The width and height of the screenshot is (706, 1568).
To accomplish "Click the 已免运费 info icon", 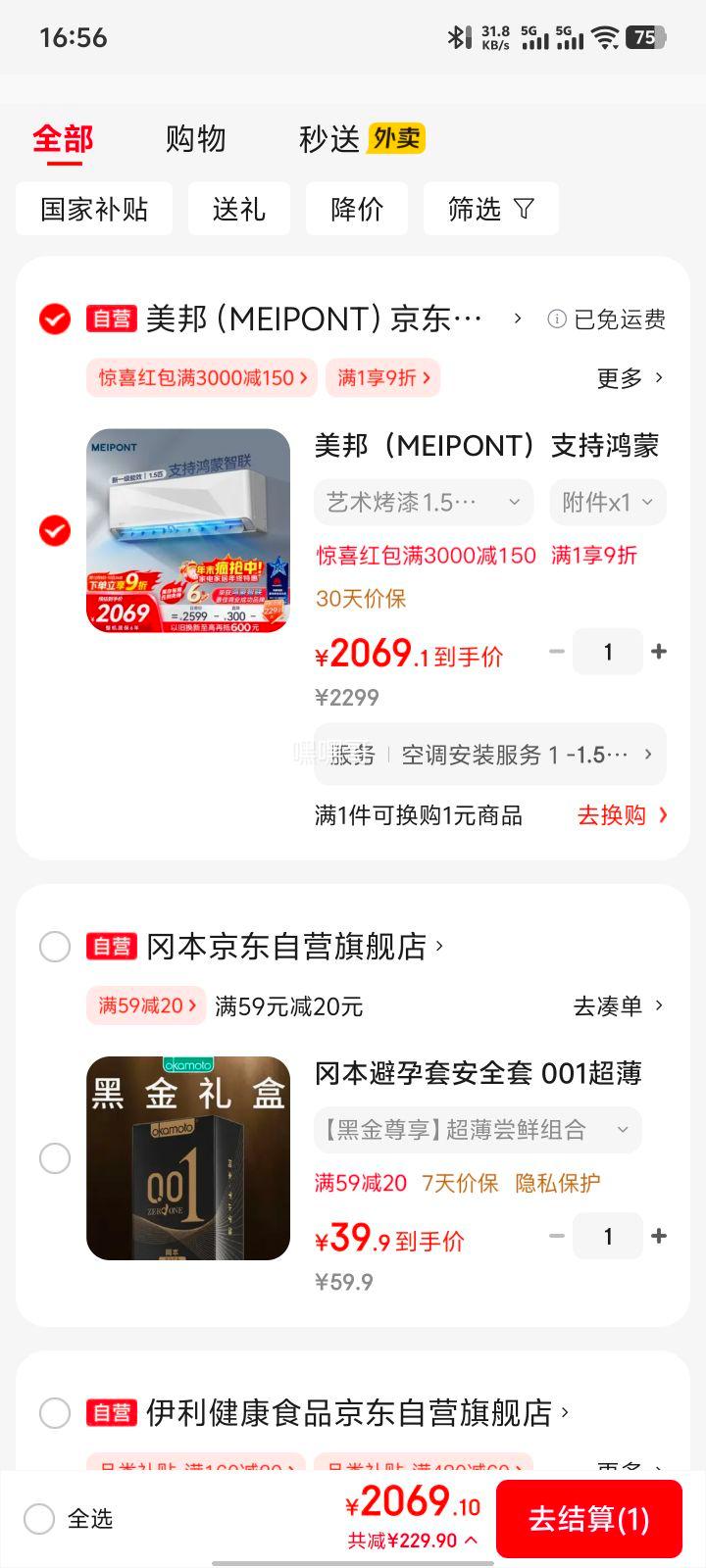I will coord(555,318).
